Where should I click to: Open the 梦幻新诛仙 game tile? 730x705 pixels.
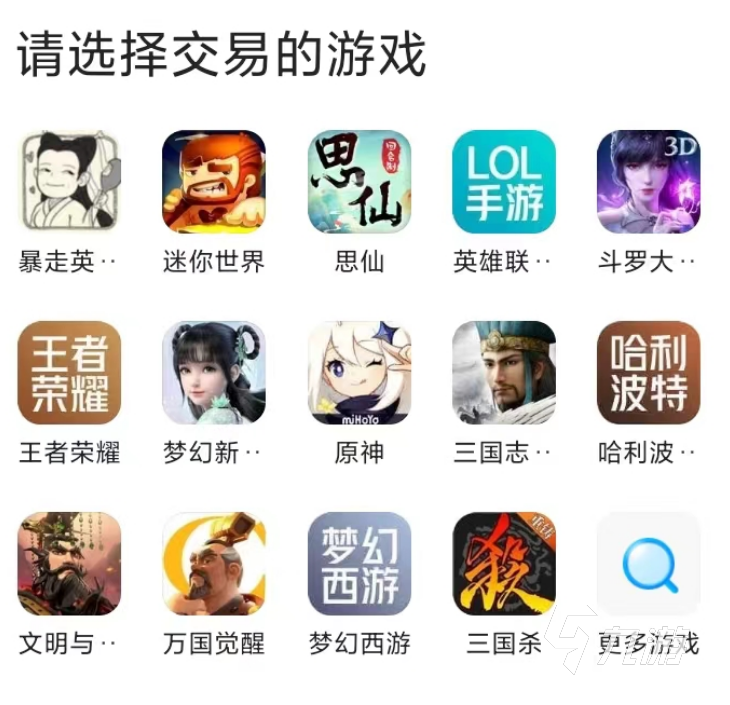click(214, 372)
